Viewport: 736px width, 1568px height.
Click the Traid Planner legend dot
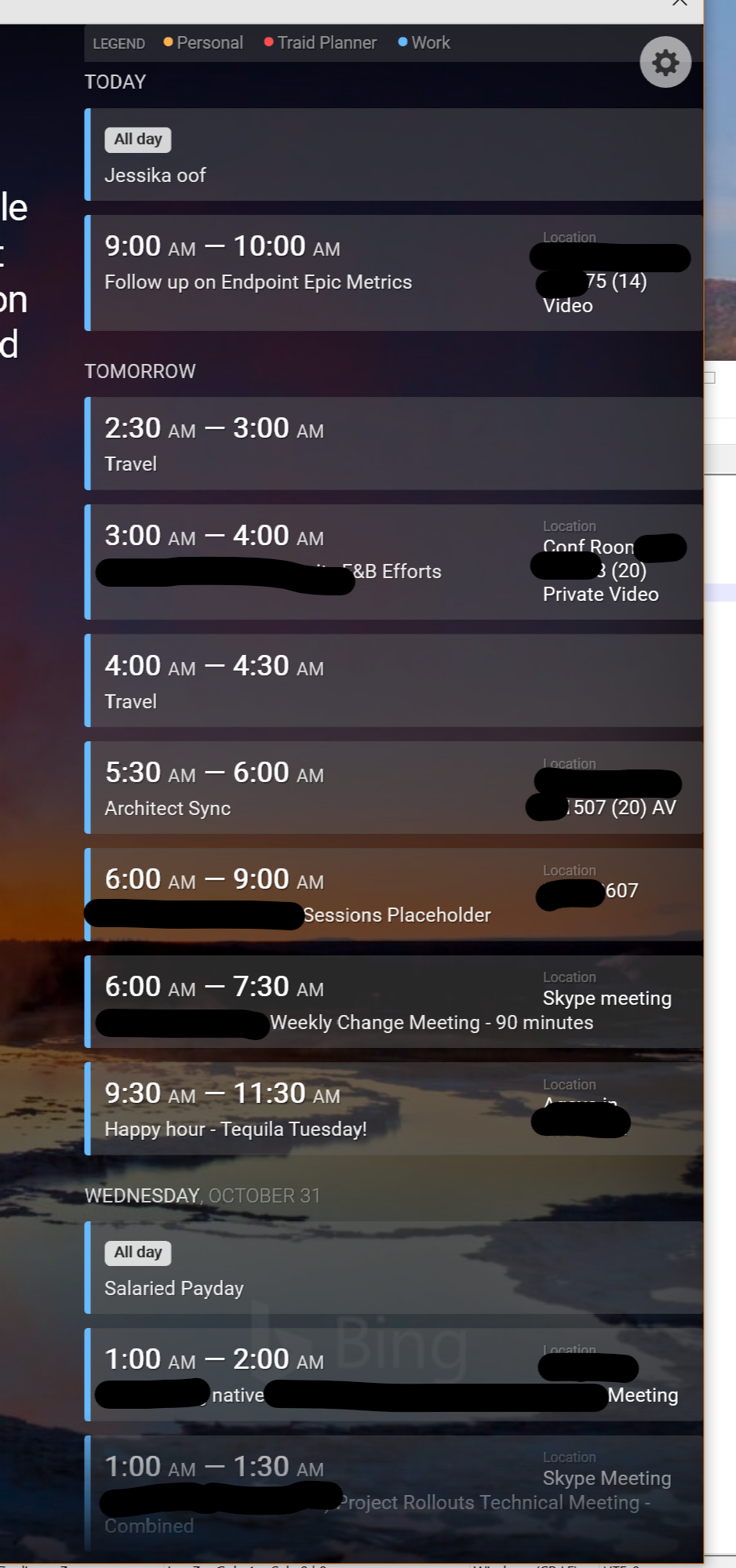pyautogui.click(x=268, y=42)
